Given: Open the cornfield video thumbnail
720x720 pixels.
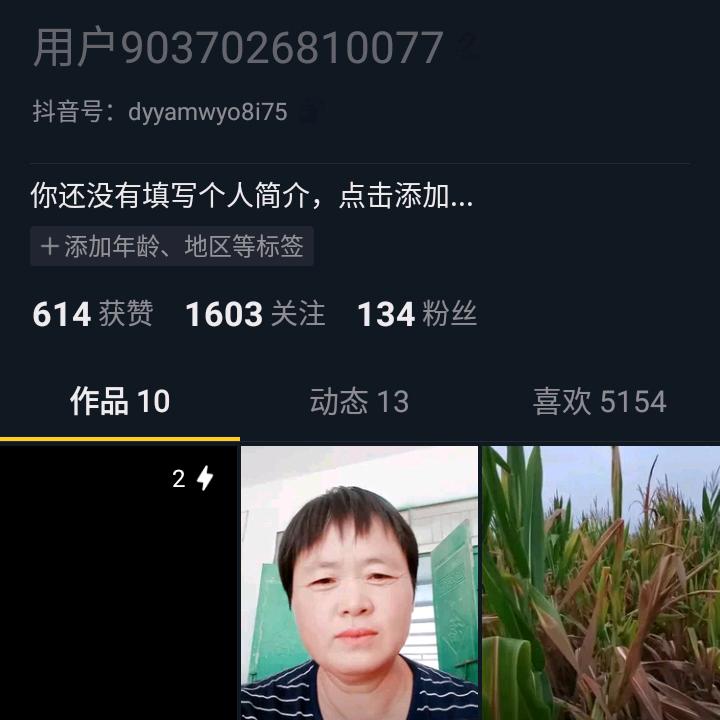Looking at the screenshot, I should 601,583.
